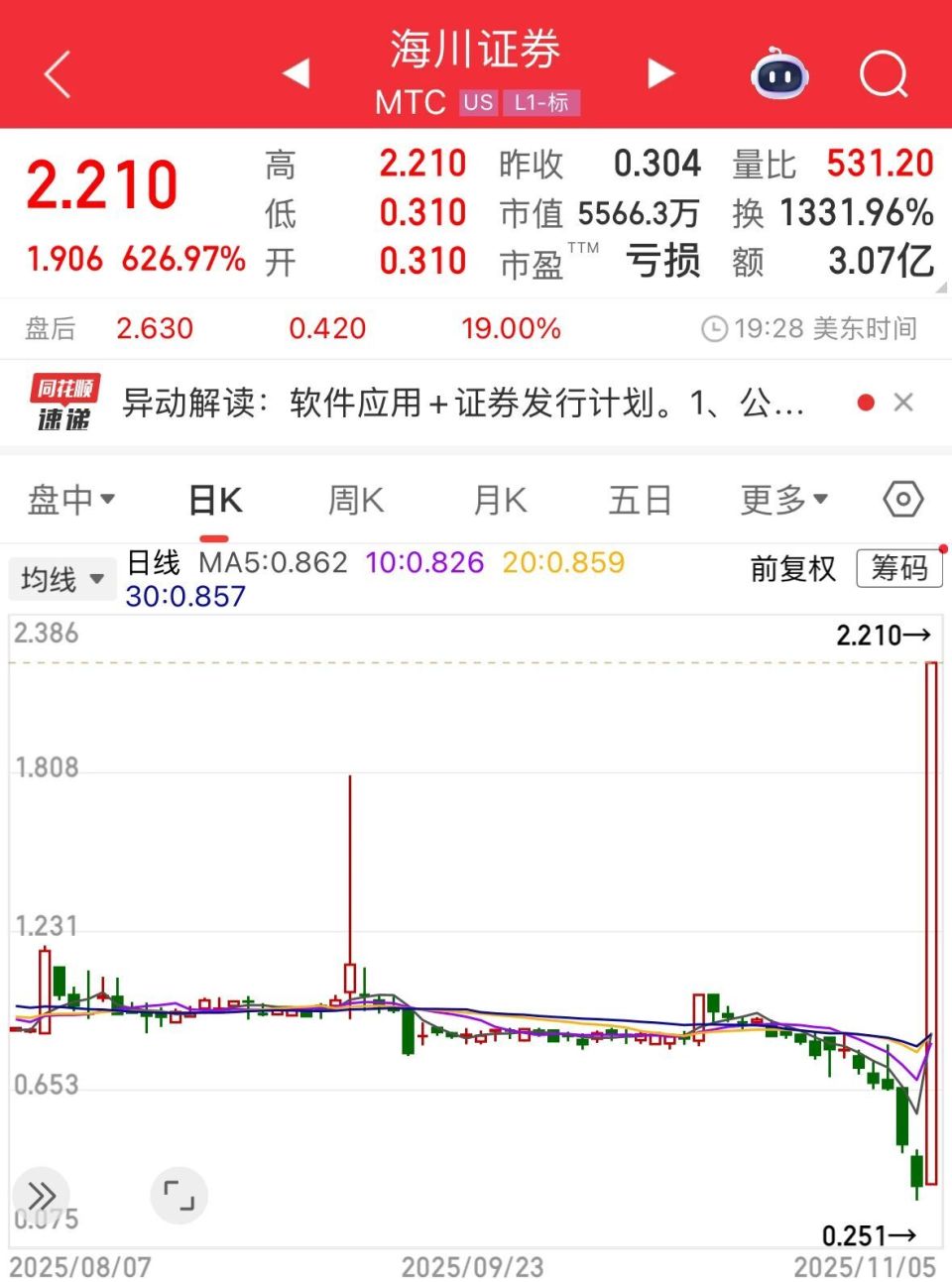The width and height of the screenshot is (952, 1282).
Task: Expand the 更多 chart options dropdown
Action: [782, 500]
